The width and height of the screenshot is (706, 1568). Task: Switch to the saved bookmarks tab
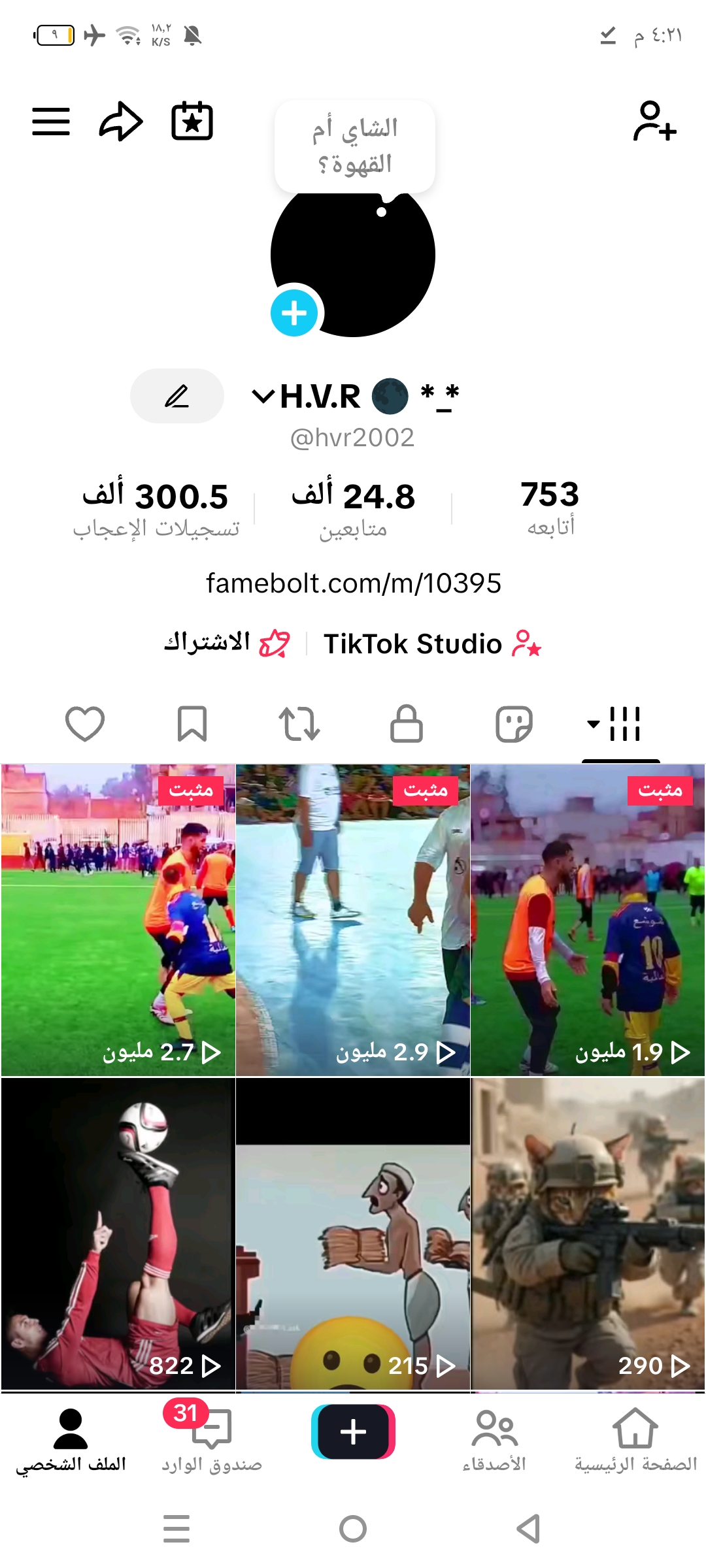pos(192,724)
